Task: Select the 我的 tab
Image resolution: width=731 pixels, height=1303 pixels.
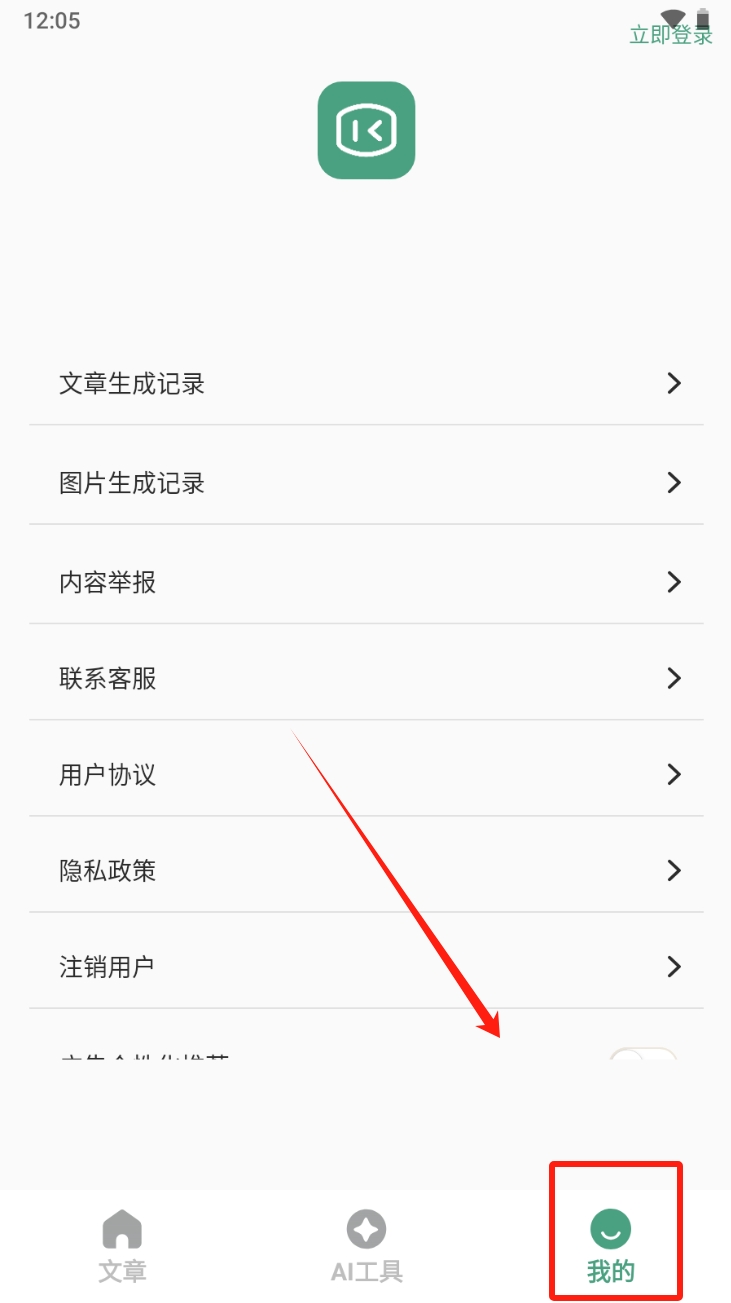Action: (x=611, y=1245)
